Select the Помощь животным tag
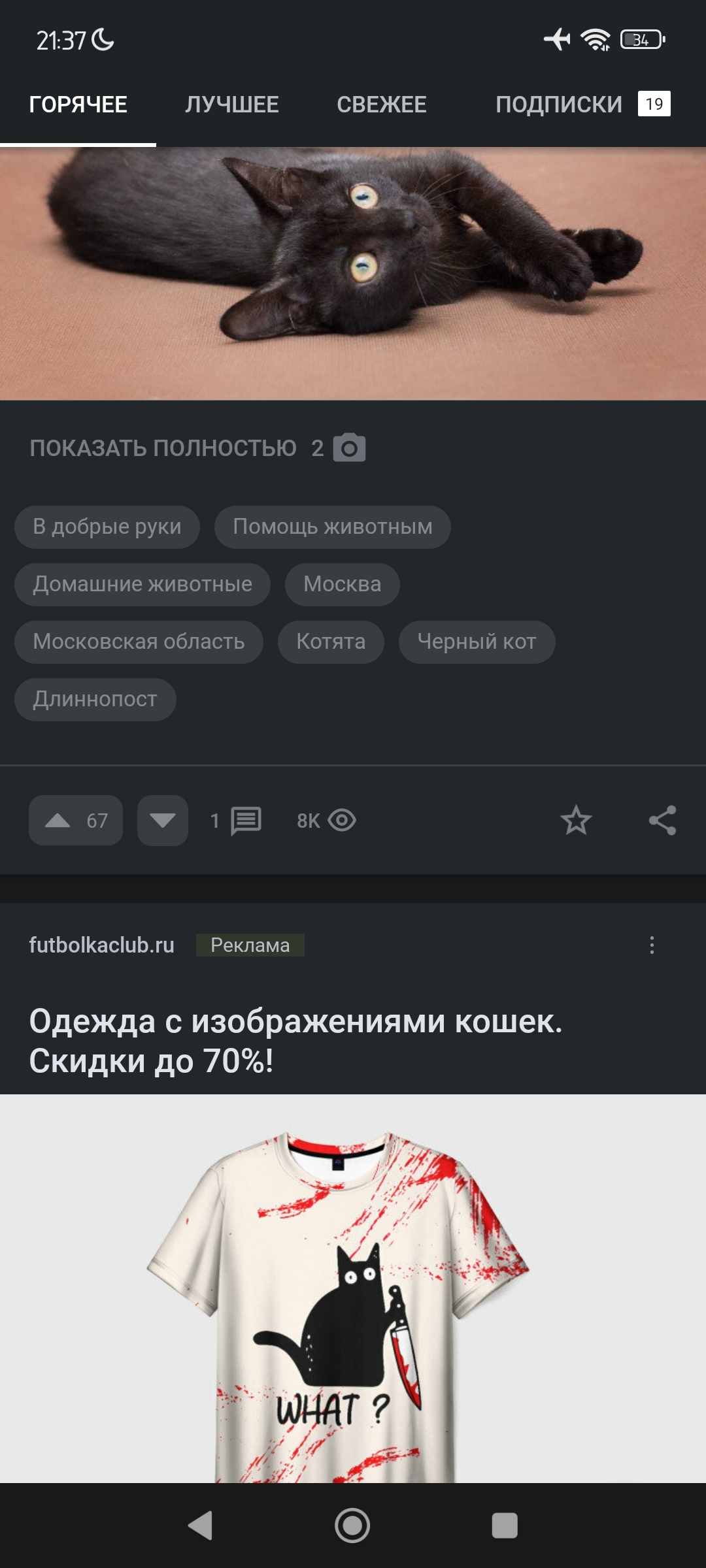Image resolution: width=706 pixels, height=1568 pixels. 332,527
